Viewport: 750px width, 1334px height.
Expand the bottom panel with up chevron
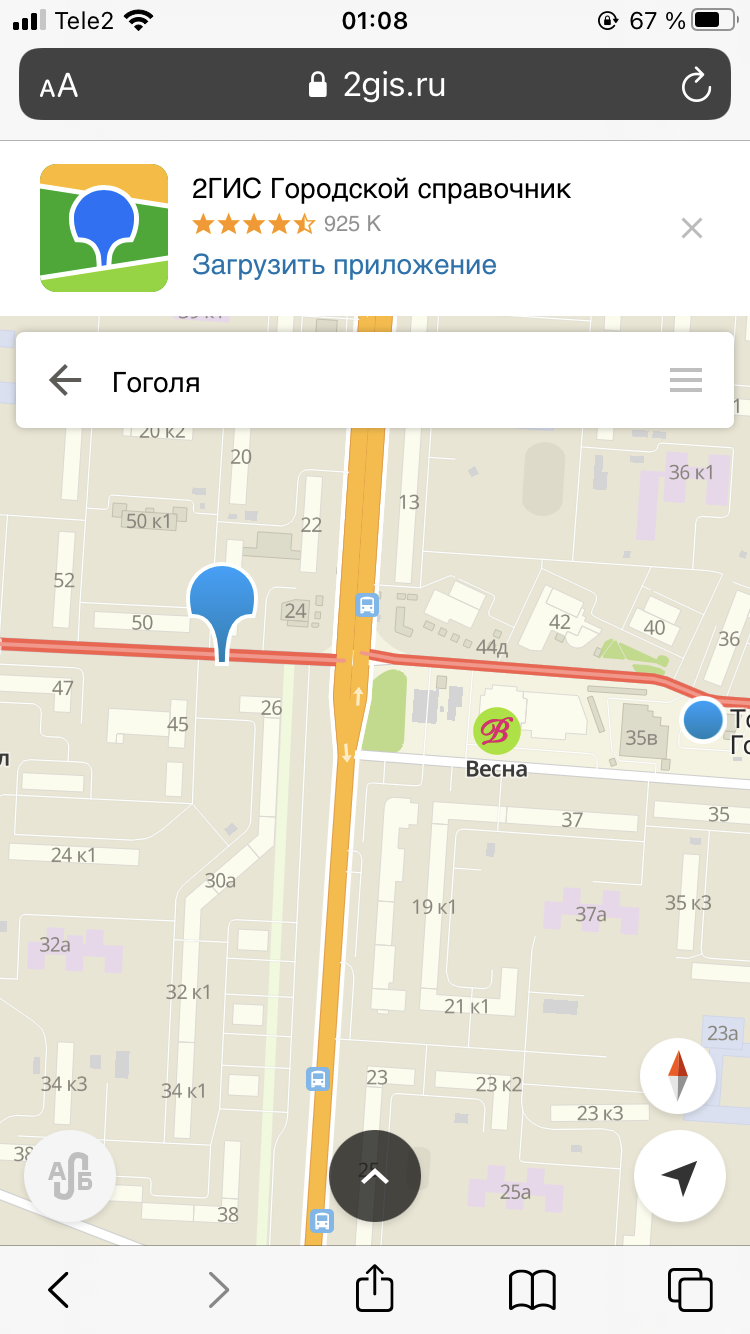375,1176
